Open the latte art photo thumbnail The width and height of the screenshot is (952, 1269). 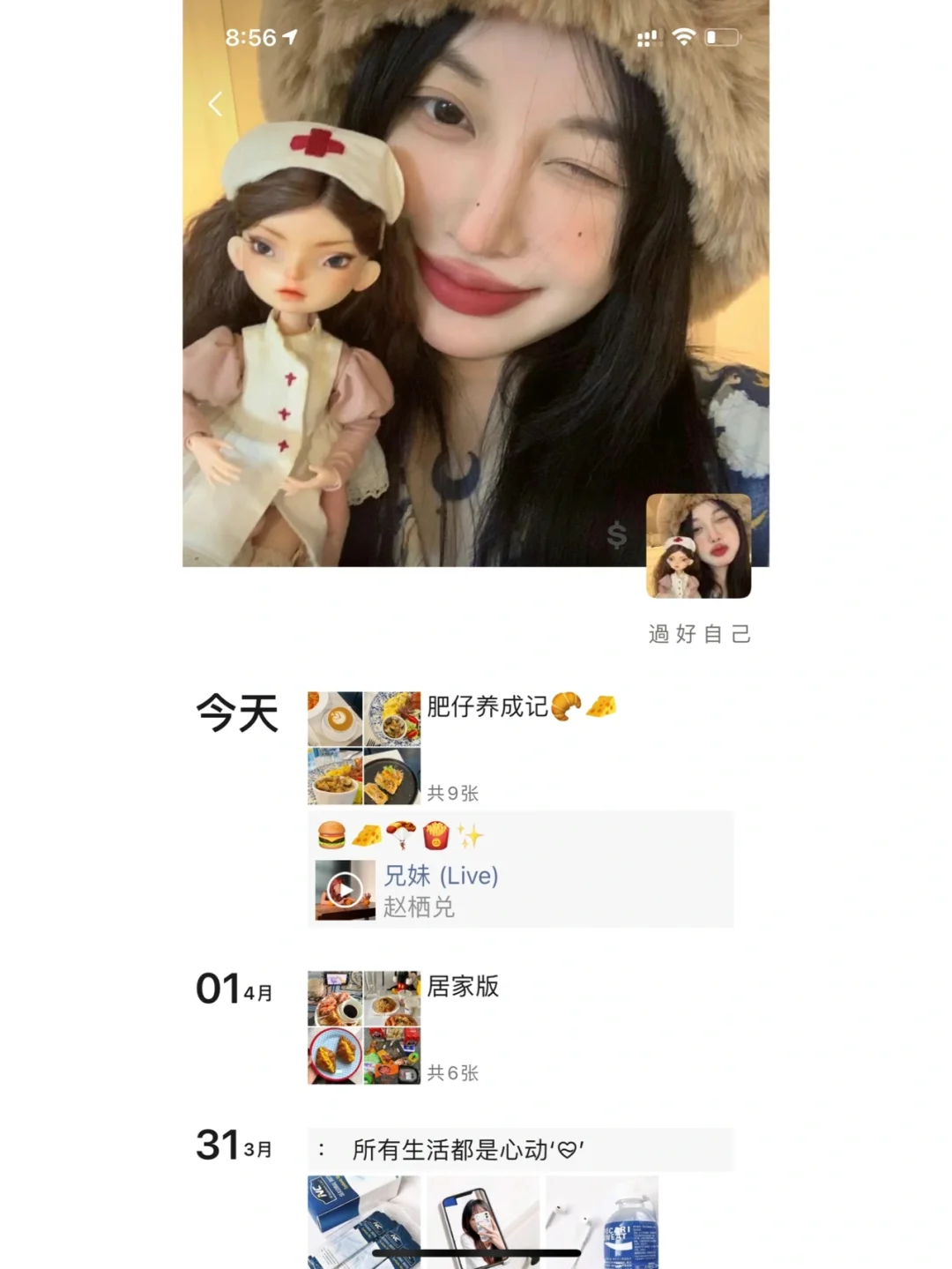click(x=334, y=718)
